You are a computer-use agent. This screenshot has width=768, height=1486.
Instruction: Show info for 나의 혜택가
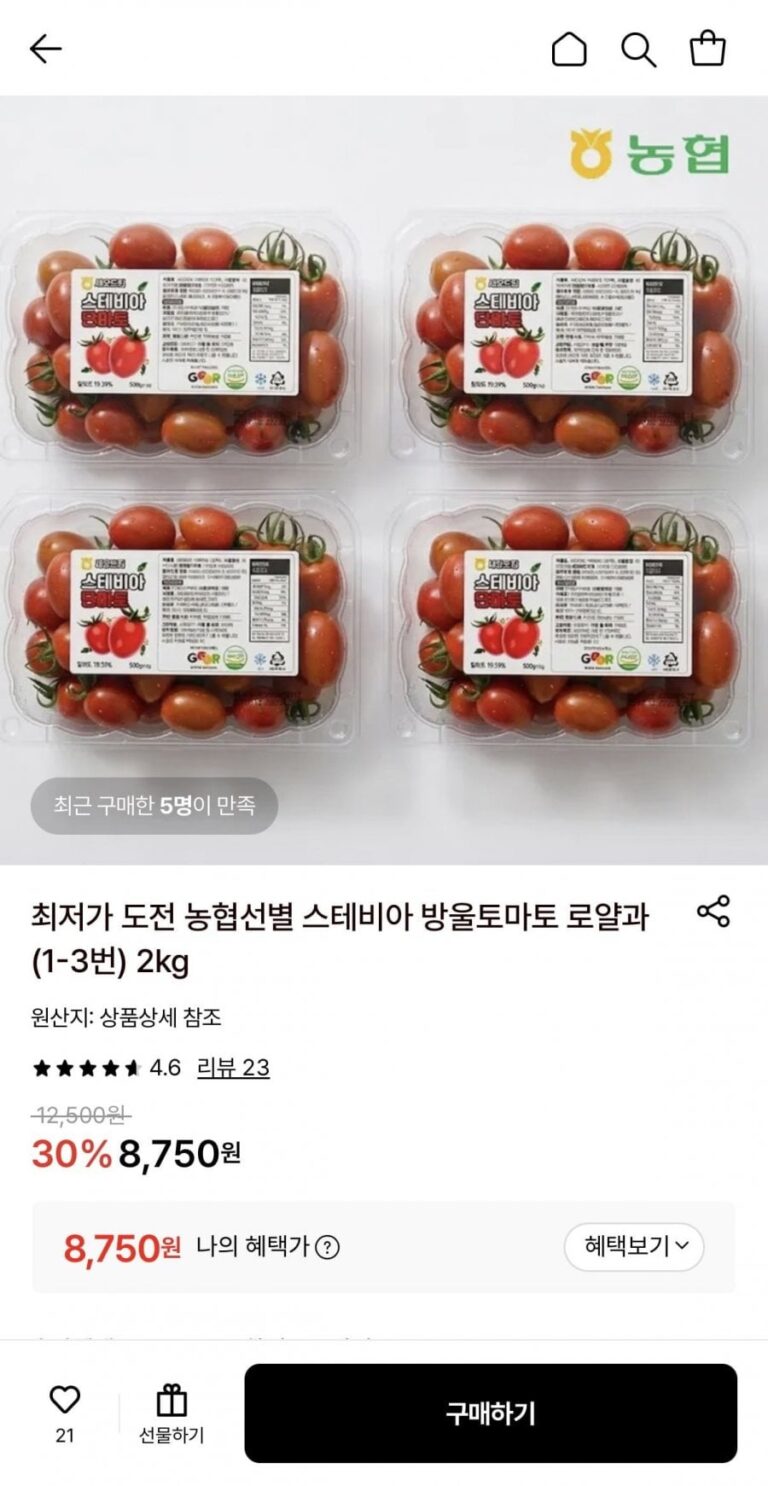pos(327,1247)
